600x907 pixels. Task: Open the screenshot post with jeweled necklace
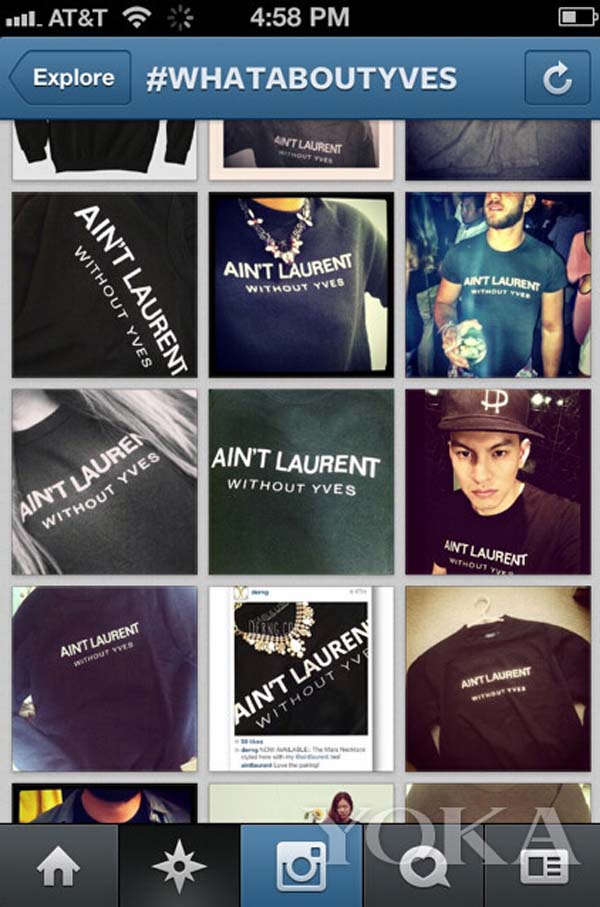pyautogui.click(x=301, y=678)
